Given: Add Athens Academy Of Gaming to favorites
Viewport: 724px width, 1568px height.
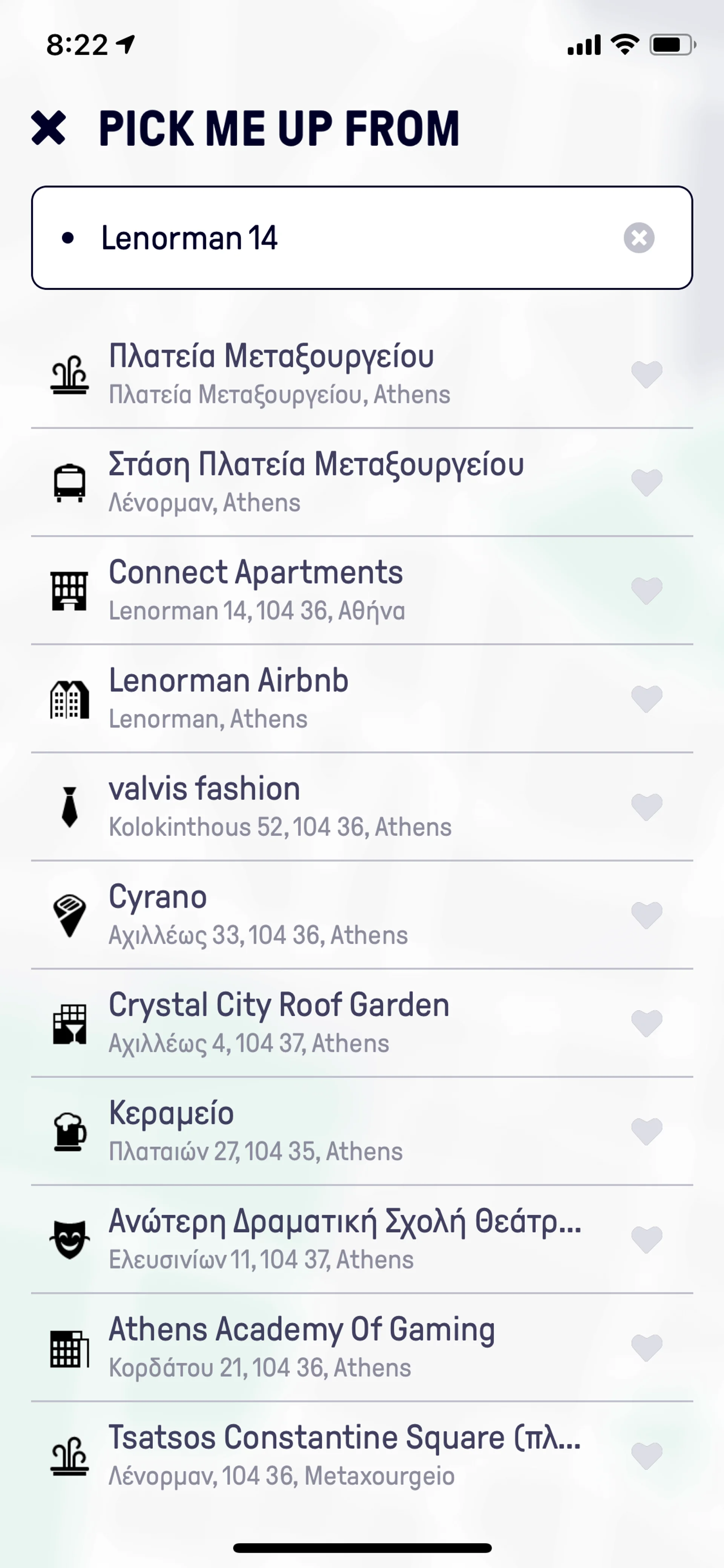Looking at the screenshot, I should pyautogui.click(x=646, y=1347).
